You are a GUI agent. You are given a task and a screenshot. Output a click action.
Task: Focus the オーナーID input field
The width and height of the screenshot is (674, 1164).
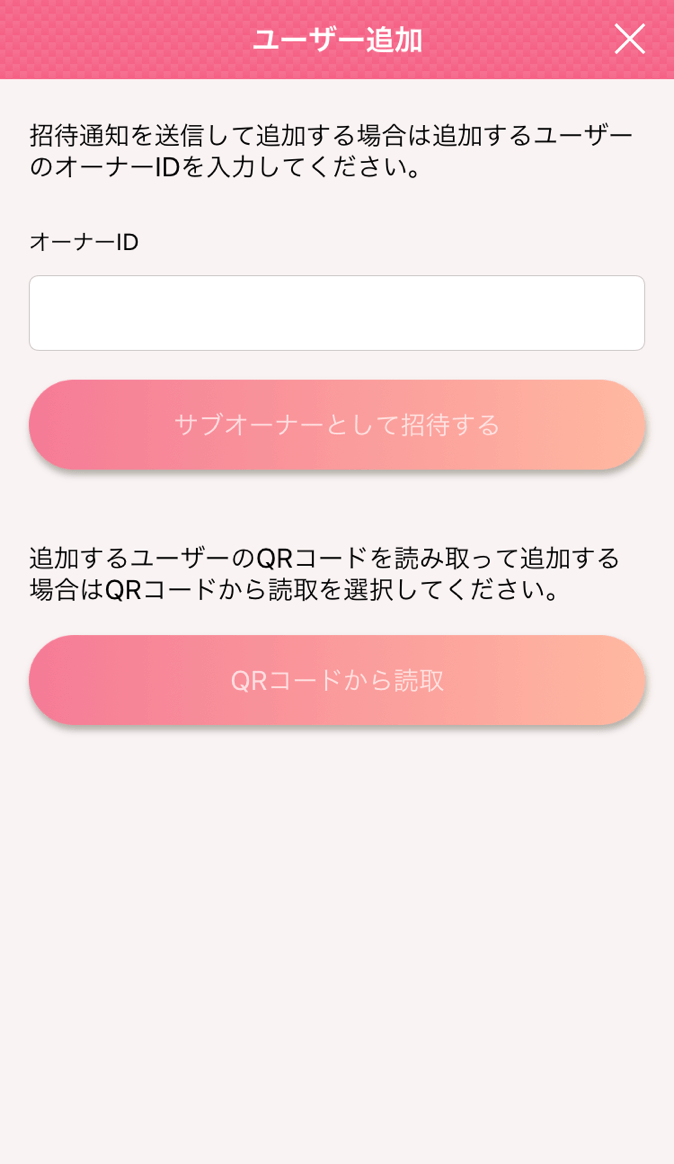pyautogui.click(x=337, y=313)
